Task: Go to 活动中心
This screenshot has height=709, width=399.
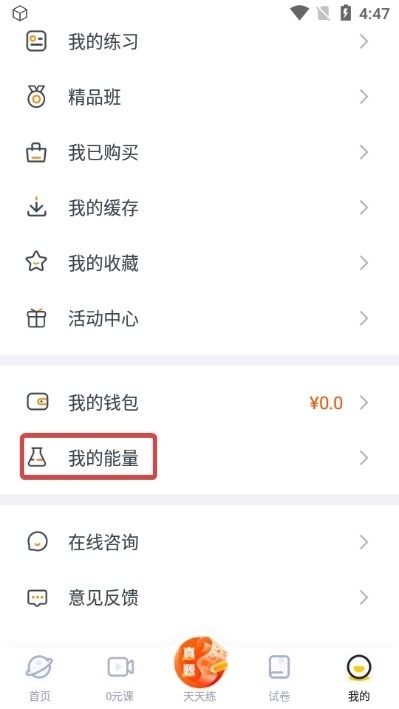Action: pyautogui.click(x=200, y=319)
